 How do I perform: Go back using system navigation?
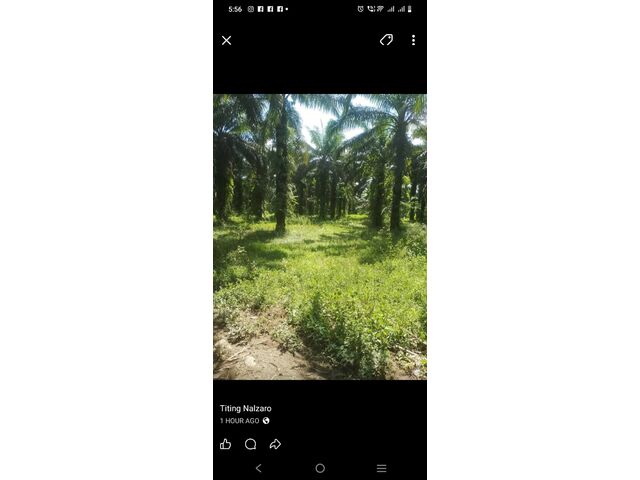[x=258, y=468]
